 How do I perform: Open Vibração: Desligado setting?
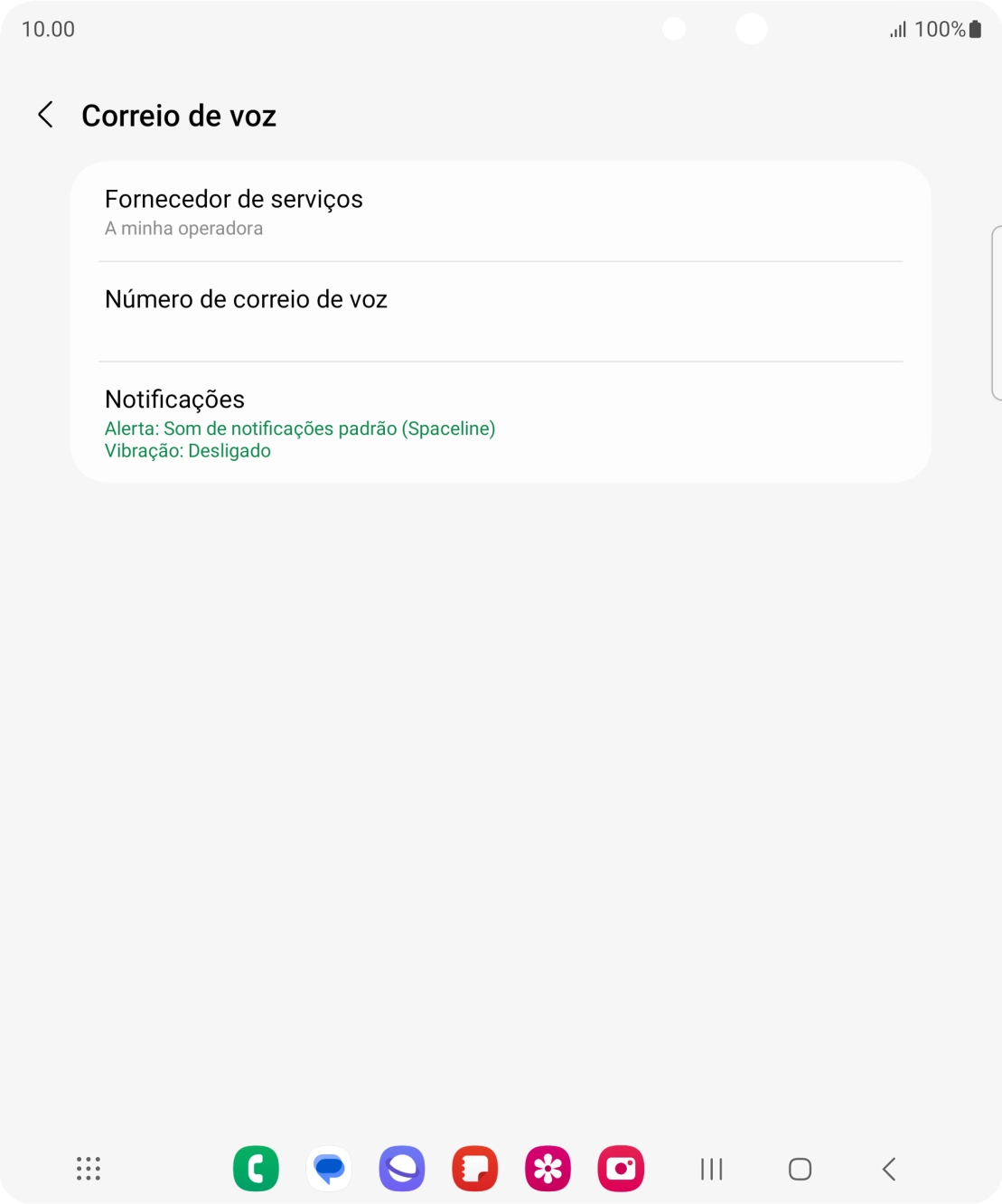point(188,450)
